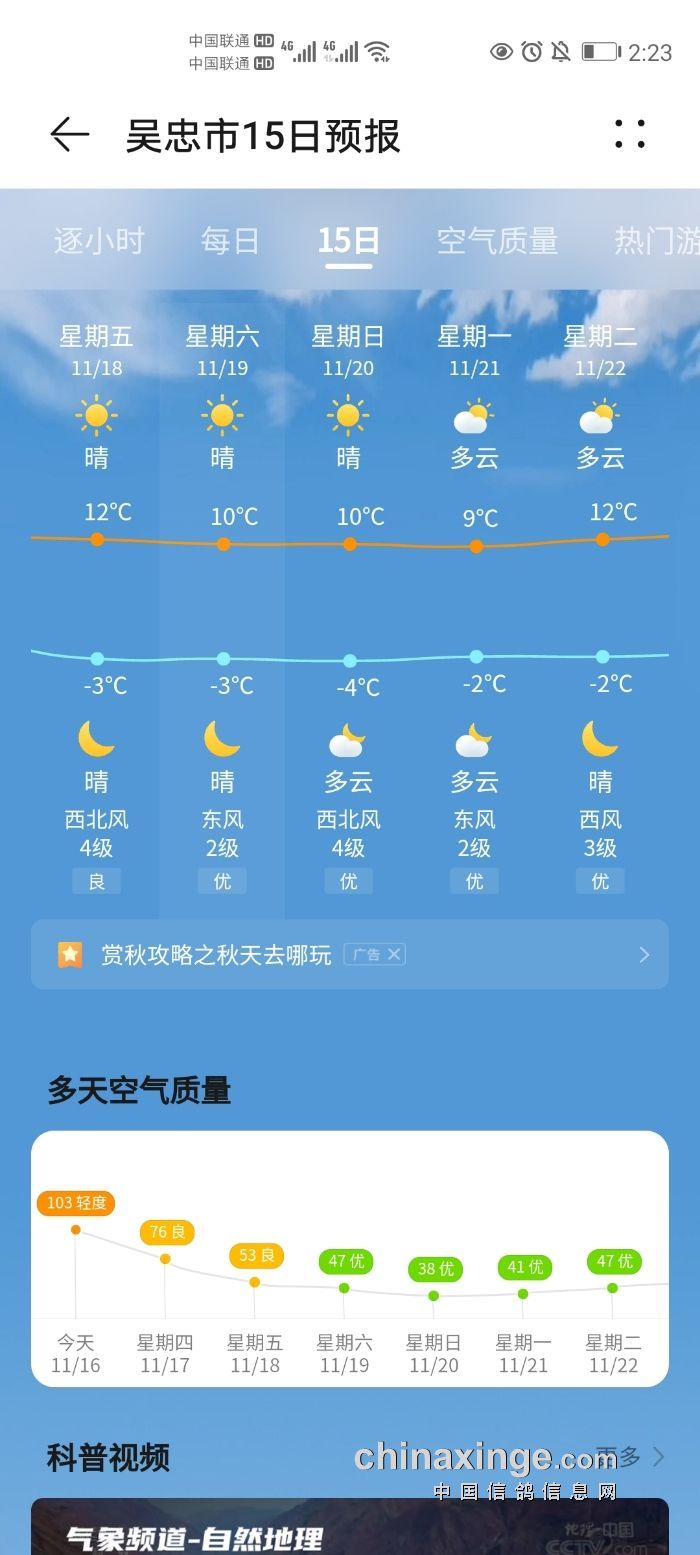Open the four-dot overflow menu
700x1555 pixels.
pyautogui.click(x=629, y=134)
